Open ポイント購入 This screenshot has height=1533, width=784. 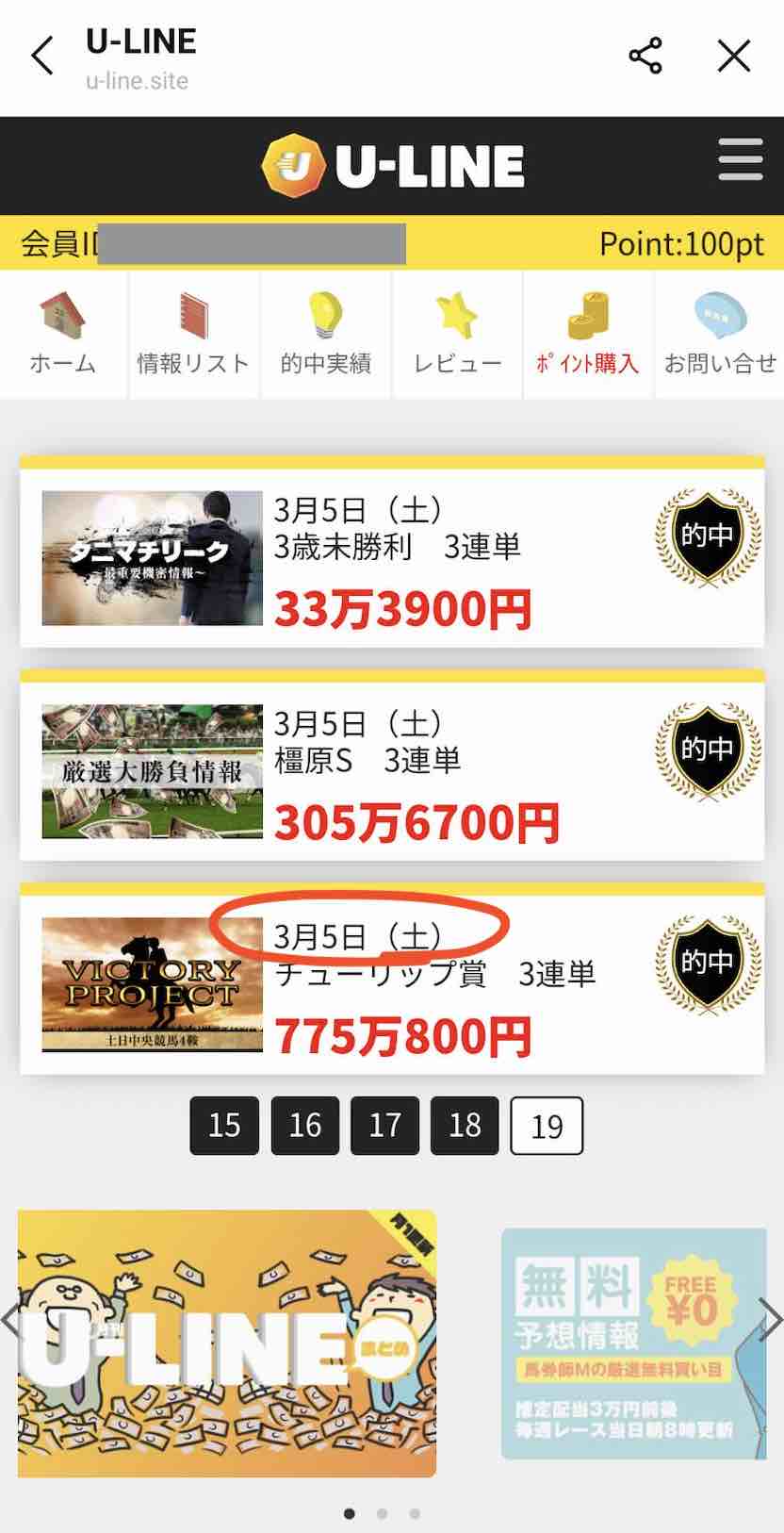coord(587,334)
